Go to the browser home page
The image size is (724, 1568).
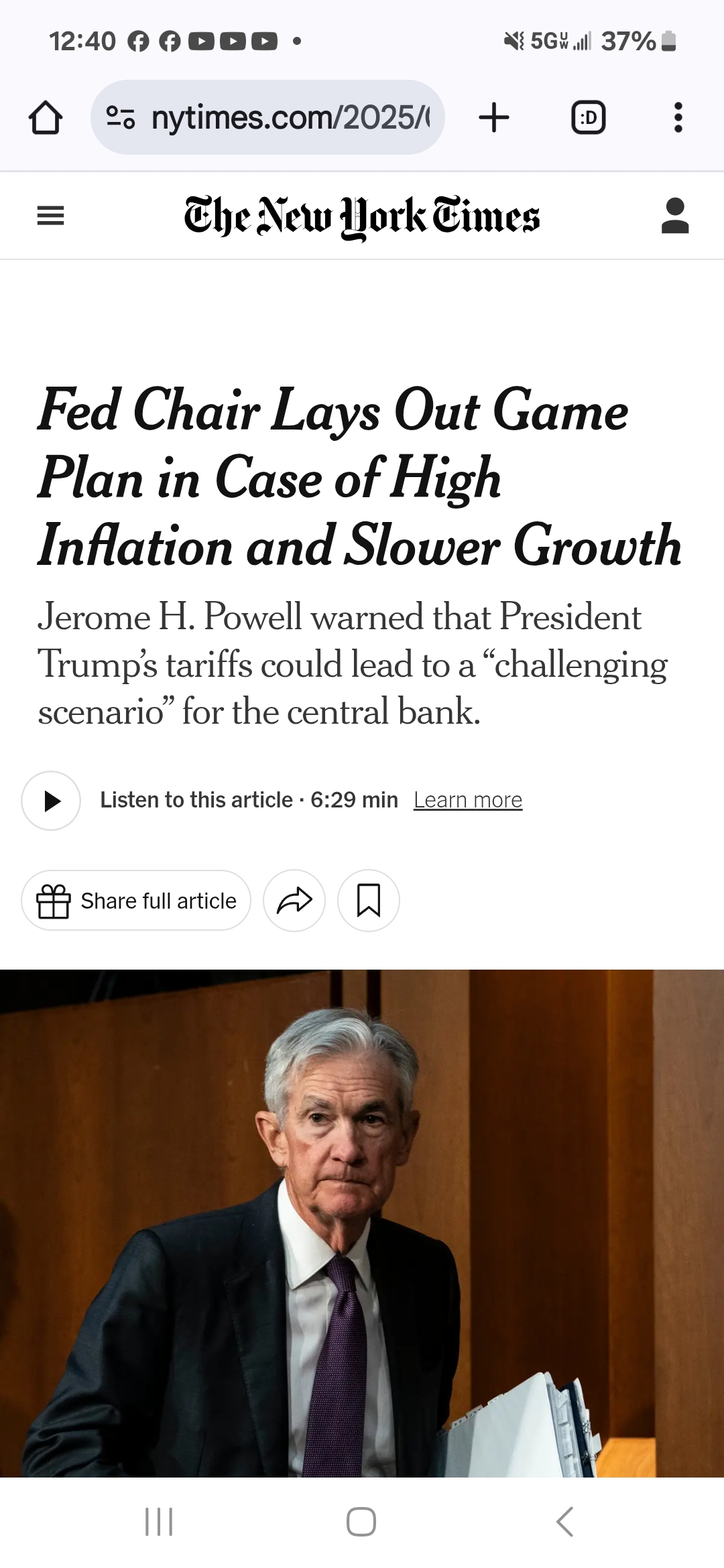[x=46, y=118]
